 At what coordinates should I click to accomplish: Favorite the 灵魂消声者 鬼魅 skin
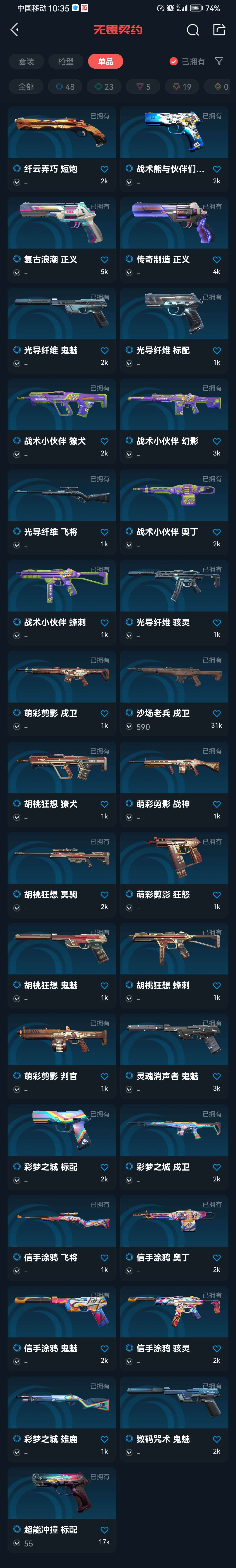pos(217,1076)
